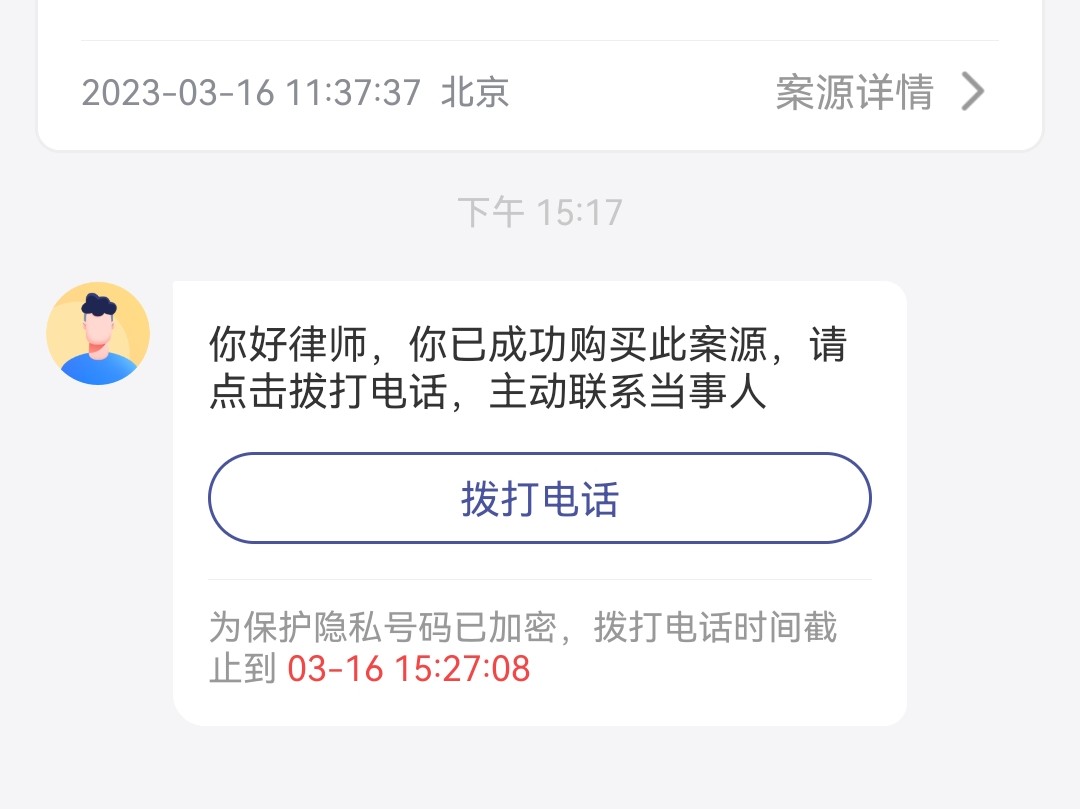This screenshot has height=809, width=1080.
Task: Tap the sender's avatar
Action: (x=98, y=333)
